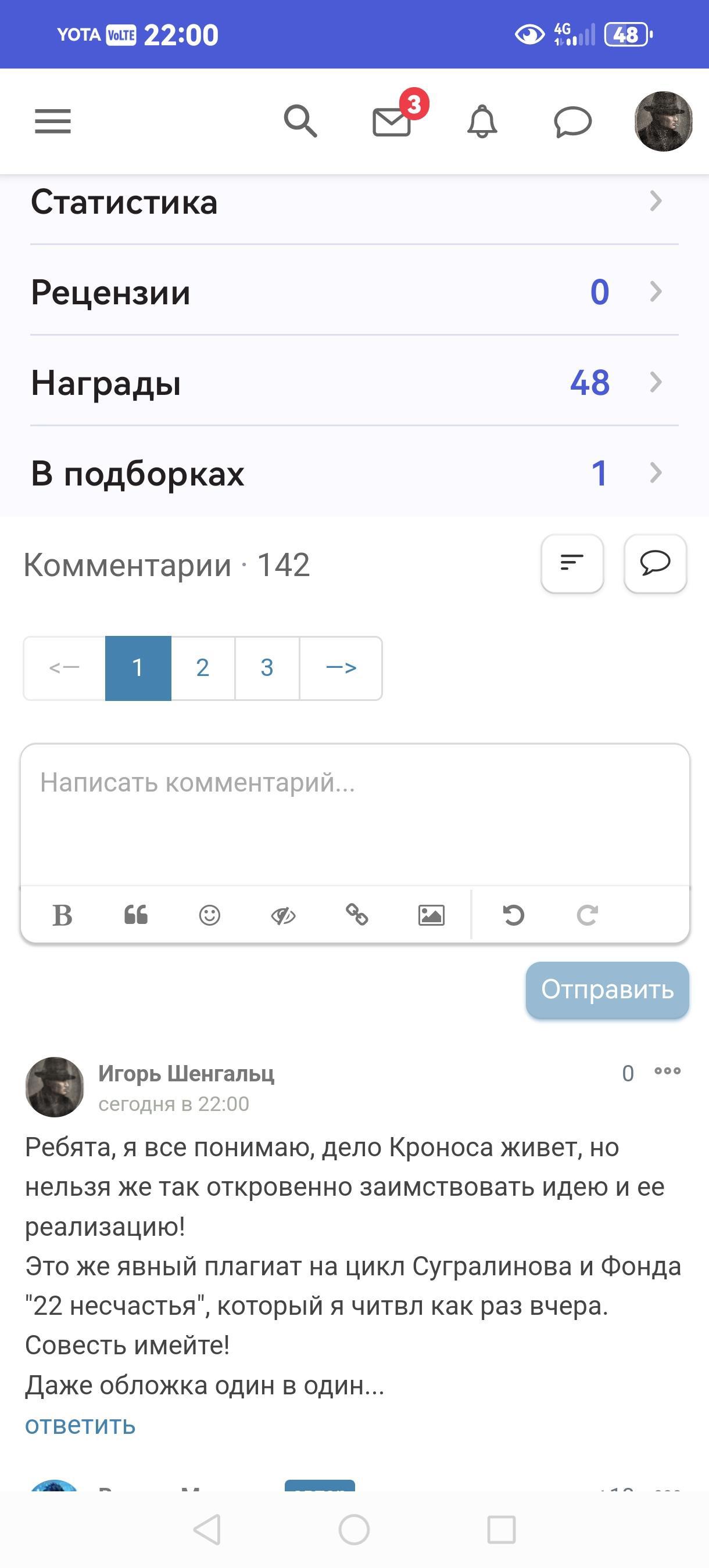Open the profile avatar in header

tap(663, 121)
